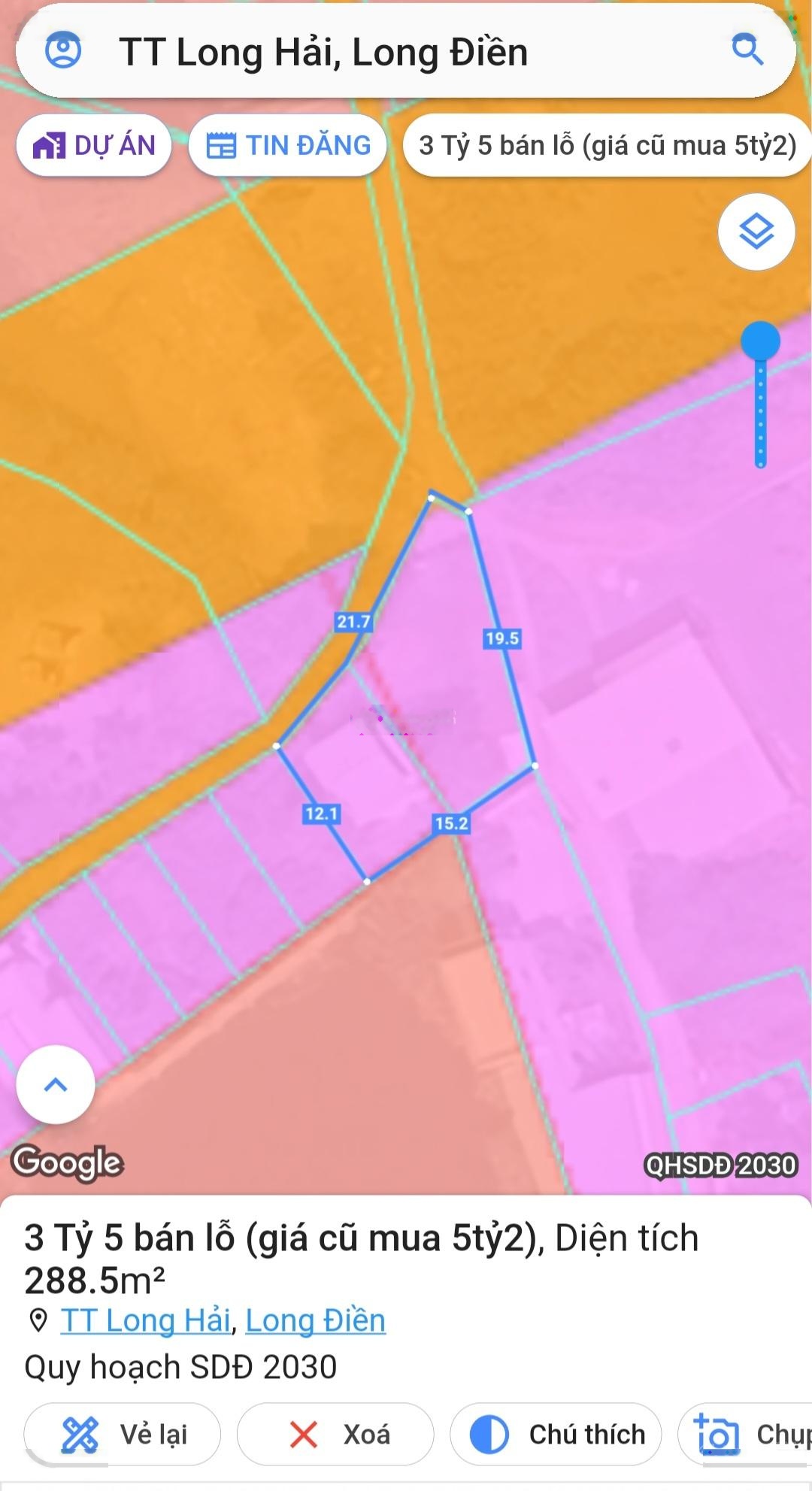Open the TT Long Hải link

click(x=145, y=1320)
